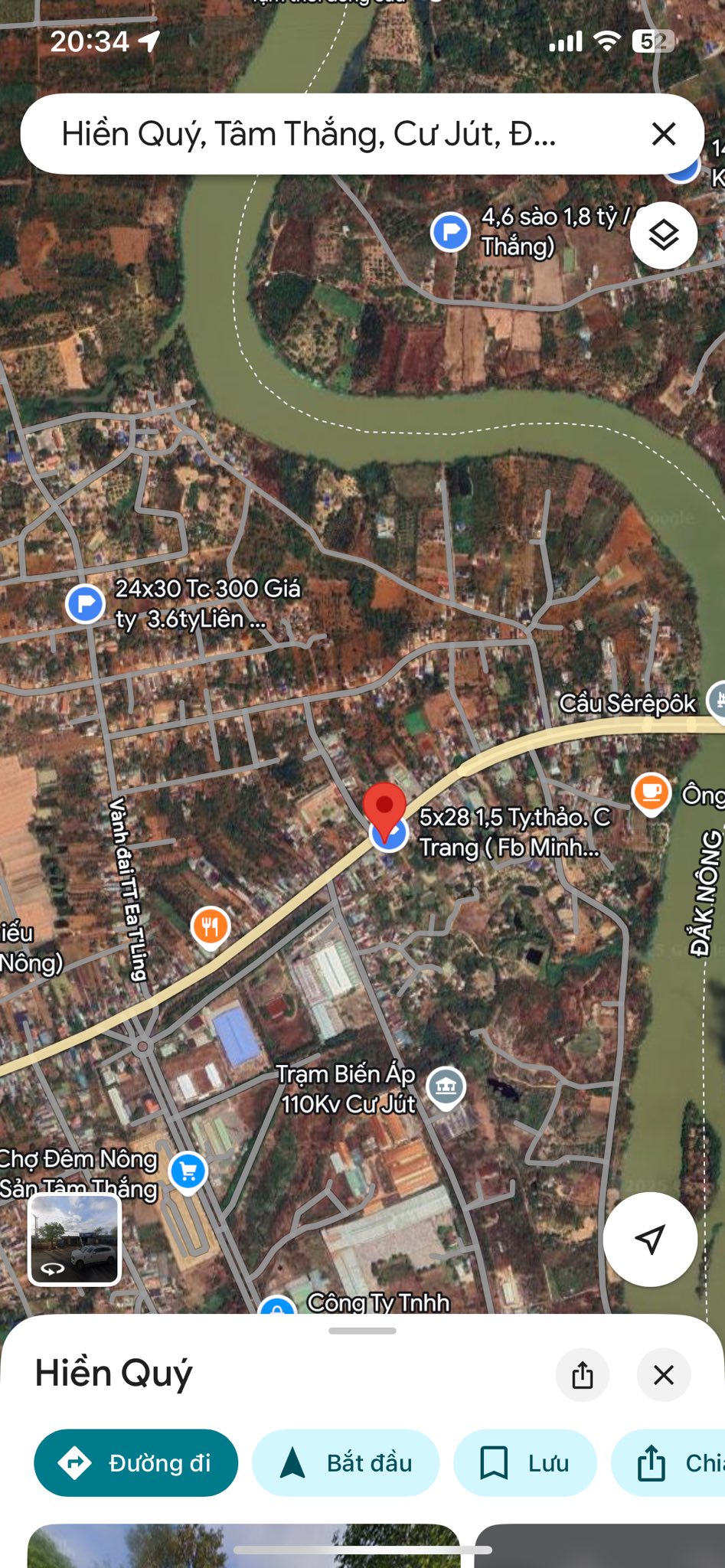Open the Street View thumbnail
725x1568 pixels.
[x=74, y=1239]
